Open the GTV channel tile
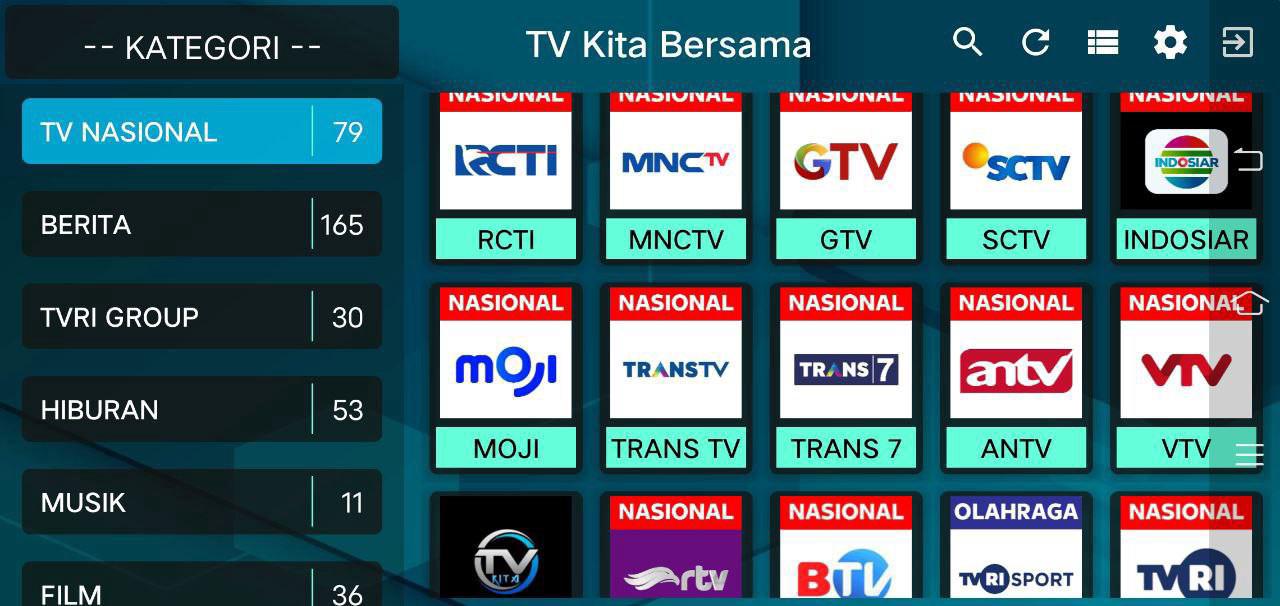This screenshot has width=1280, height=606. click(846, 175)
